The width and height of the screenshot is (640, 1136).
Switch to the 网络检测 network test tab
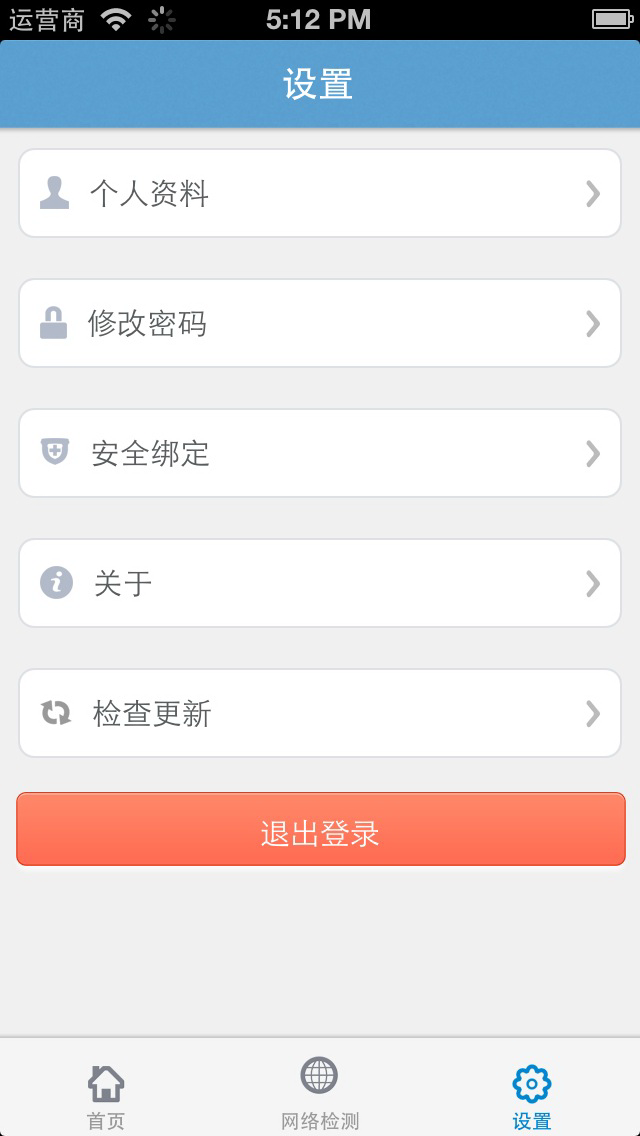tap(319, 1093)
